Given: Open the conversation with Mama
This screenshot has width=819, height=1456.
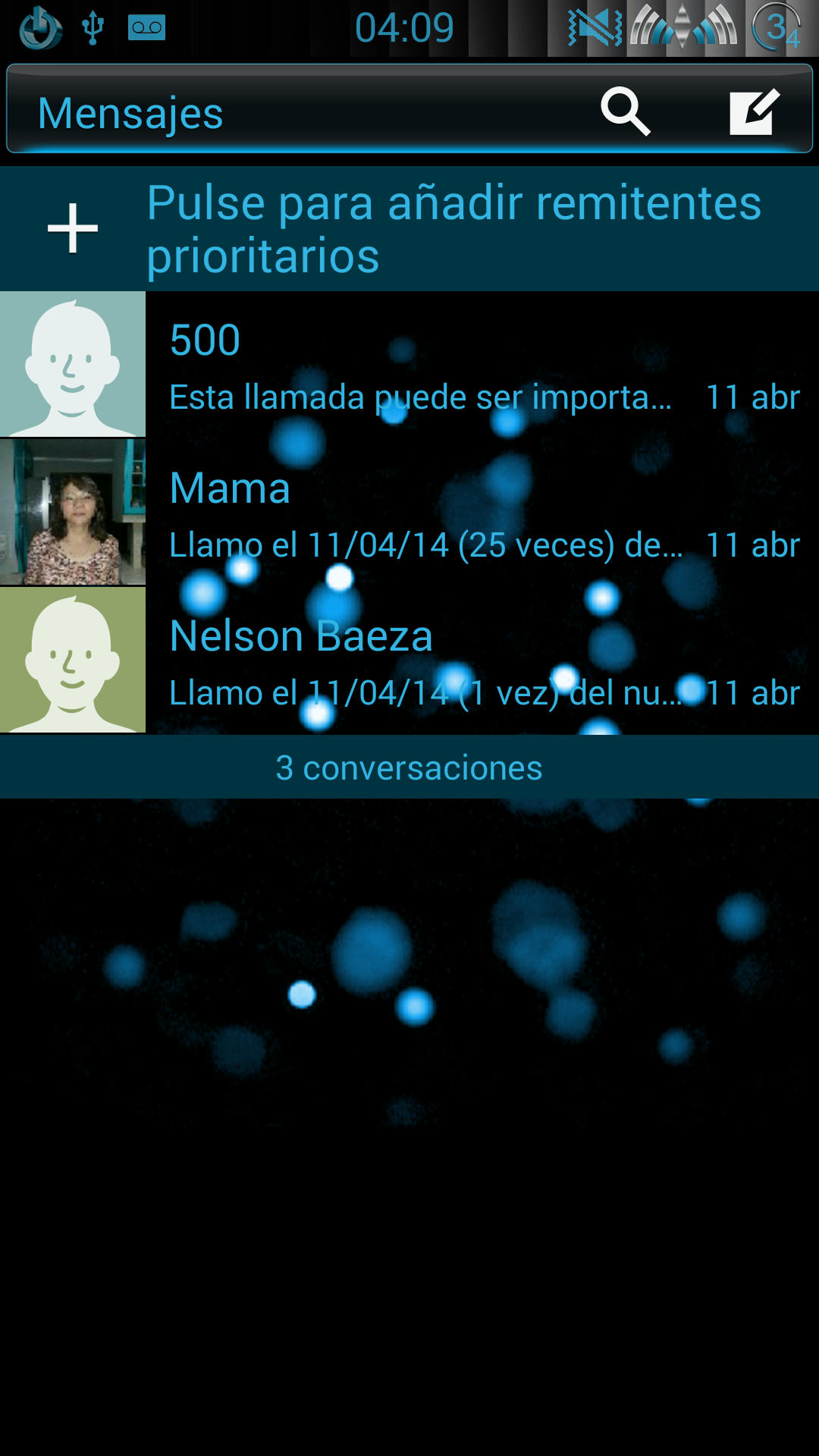Looking at the screenshot, I should point(482,513).
